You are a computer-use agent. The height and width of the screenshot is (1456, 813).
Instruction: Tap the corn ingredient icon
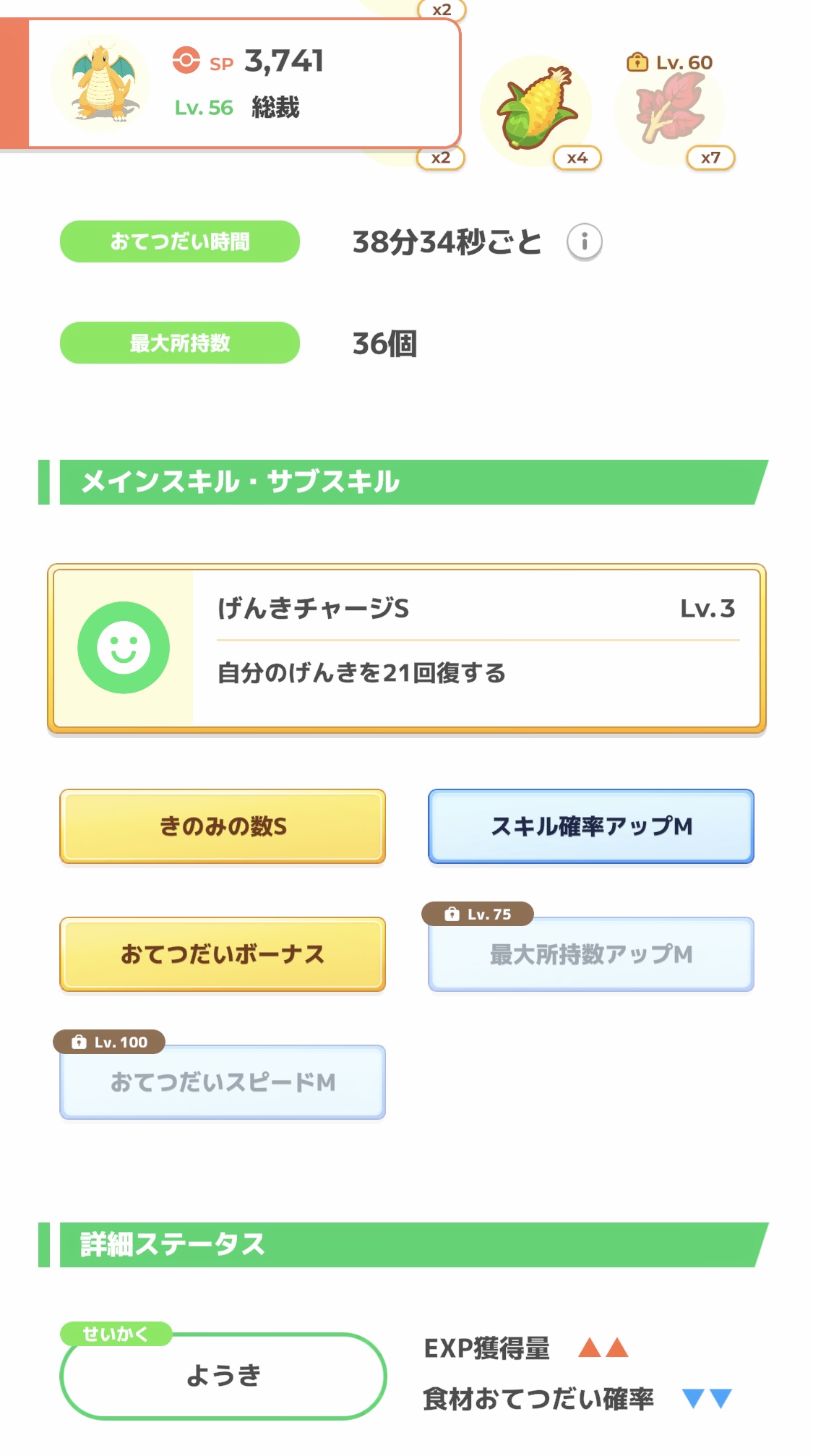click(x=536, y=111)
